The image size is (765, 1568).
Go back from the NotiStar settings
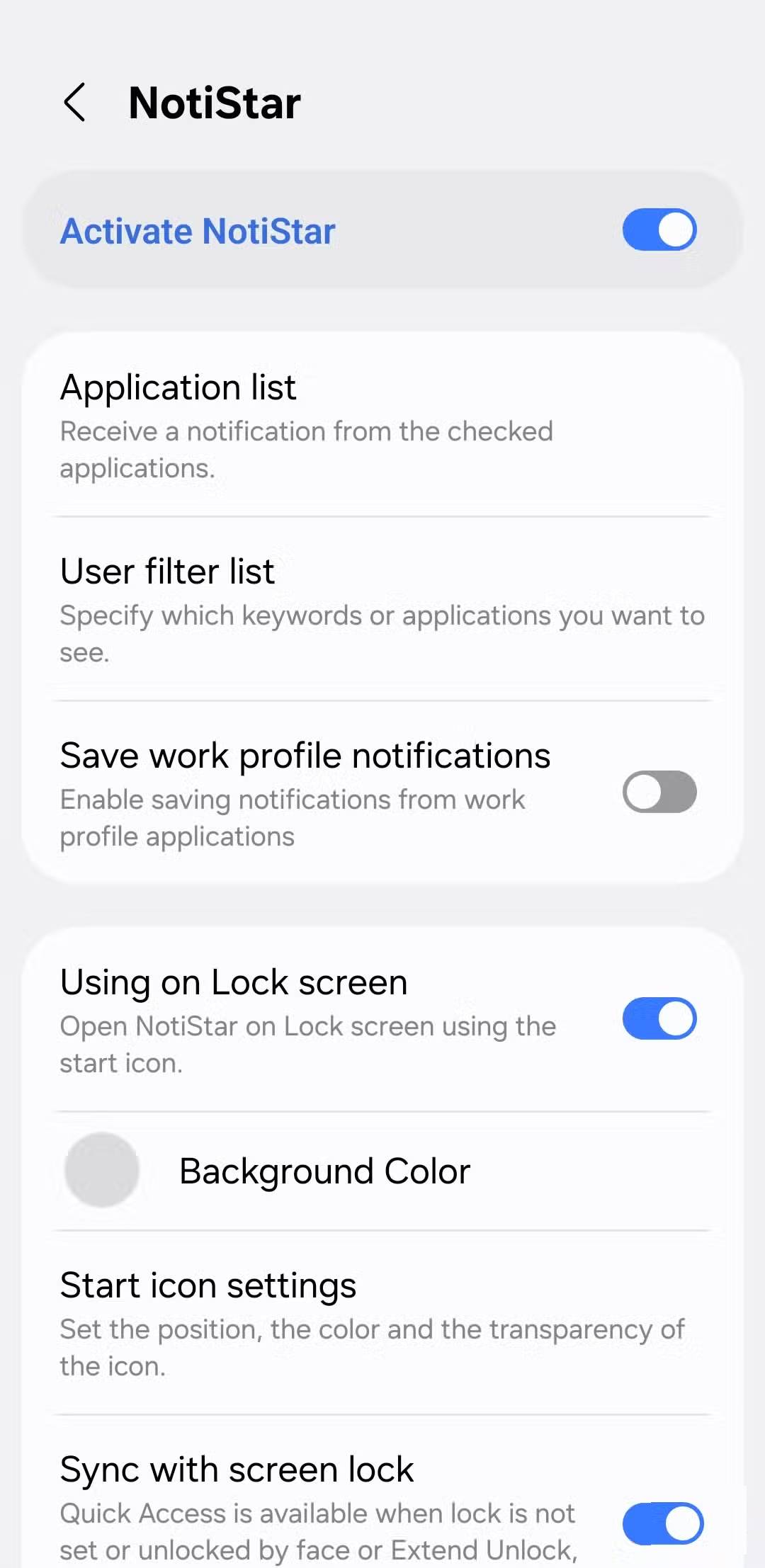coord(75,103)
